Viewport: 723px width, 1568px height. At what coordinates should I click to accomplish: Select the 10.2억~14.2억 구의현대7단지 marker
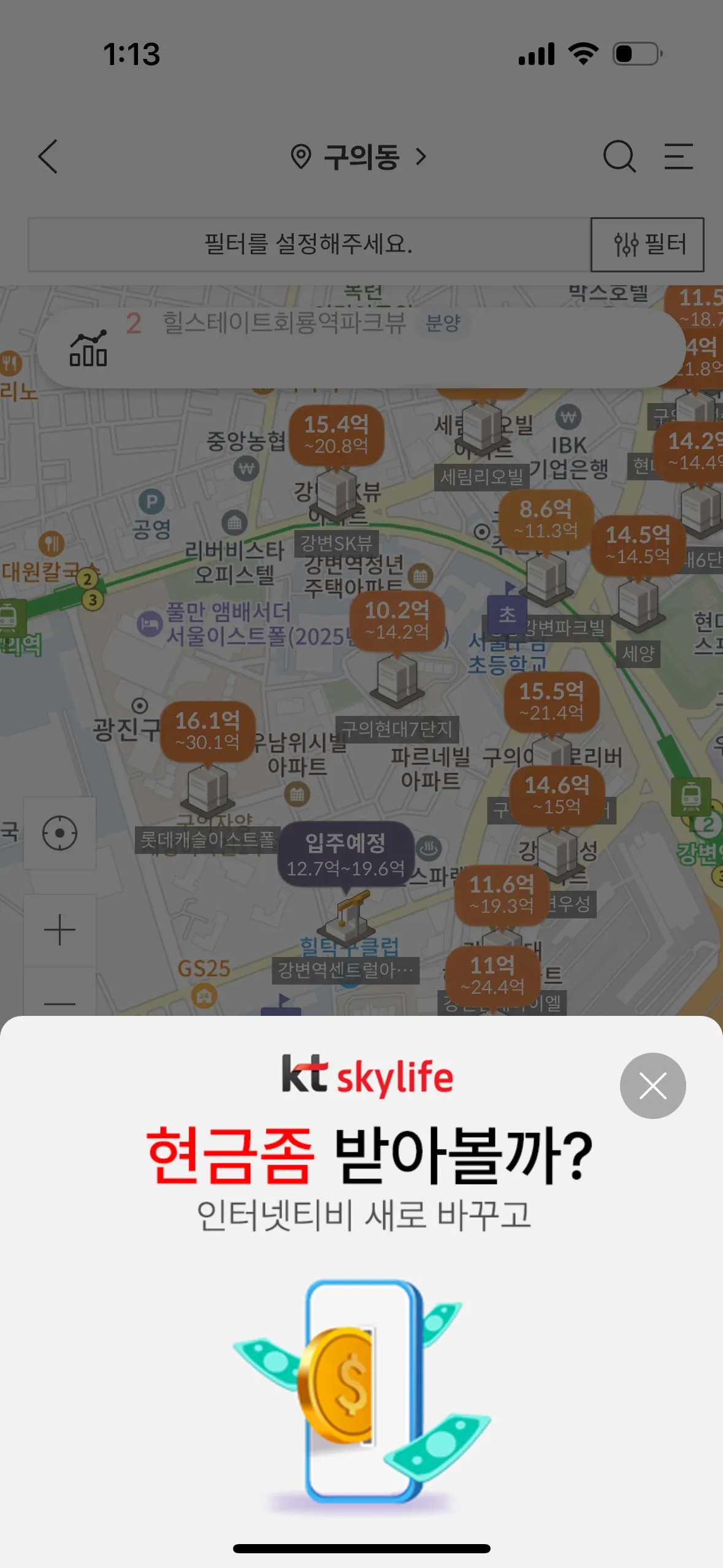click(397, 621)
